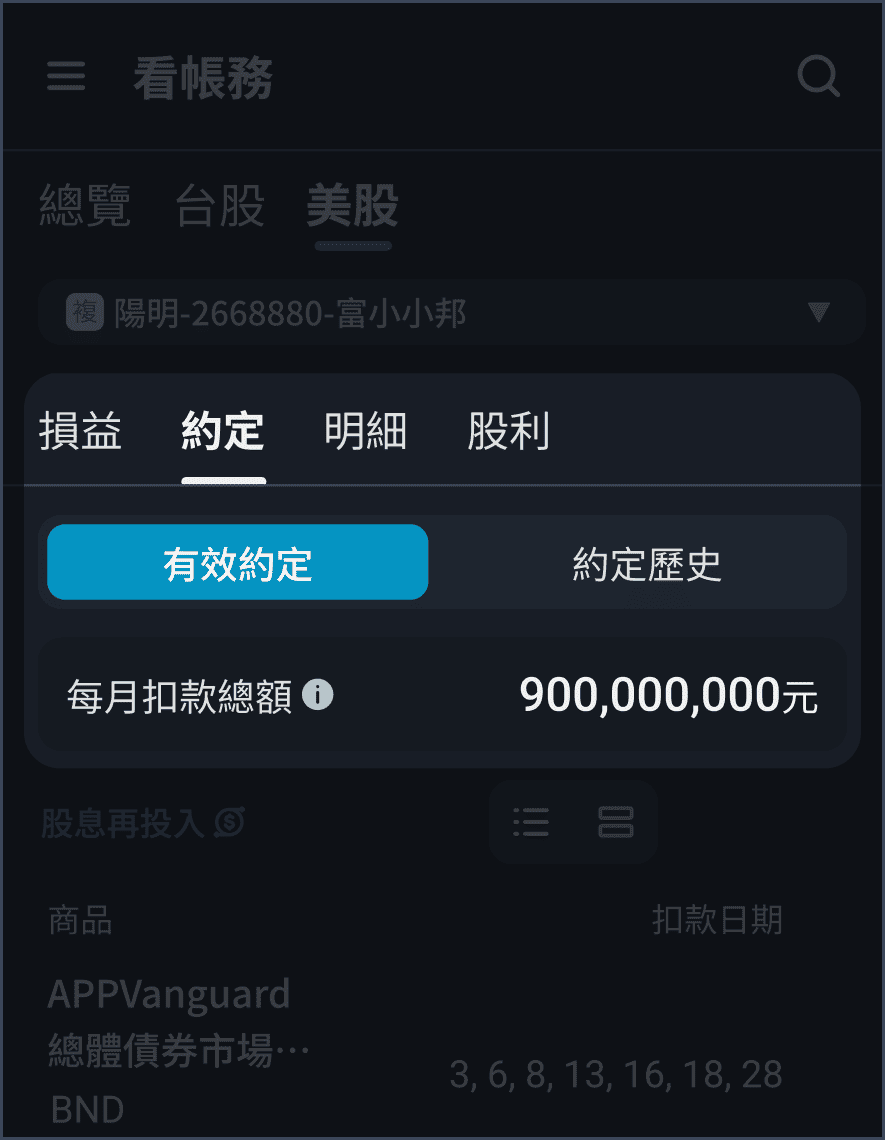Open the hamburger drawer menu
Screen dimensions: 885x1140
(66, 77)
